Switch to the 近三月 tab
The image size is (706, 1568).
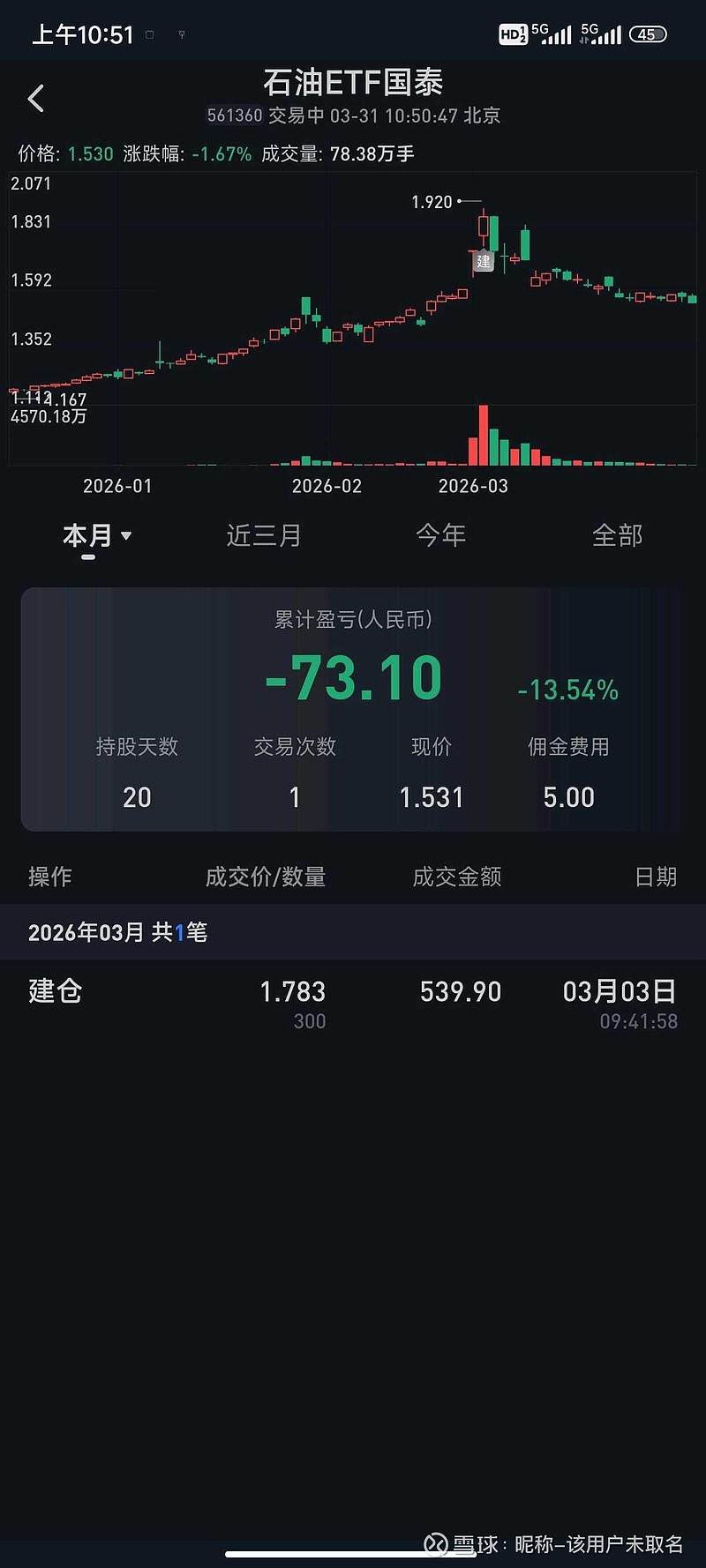264,535
